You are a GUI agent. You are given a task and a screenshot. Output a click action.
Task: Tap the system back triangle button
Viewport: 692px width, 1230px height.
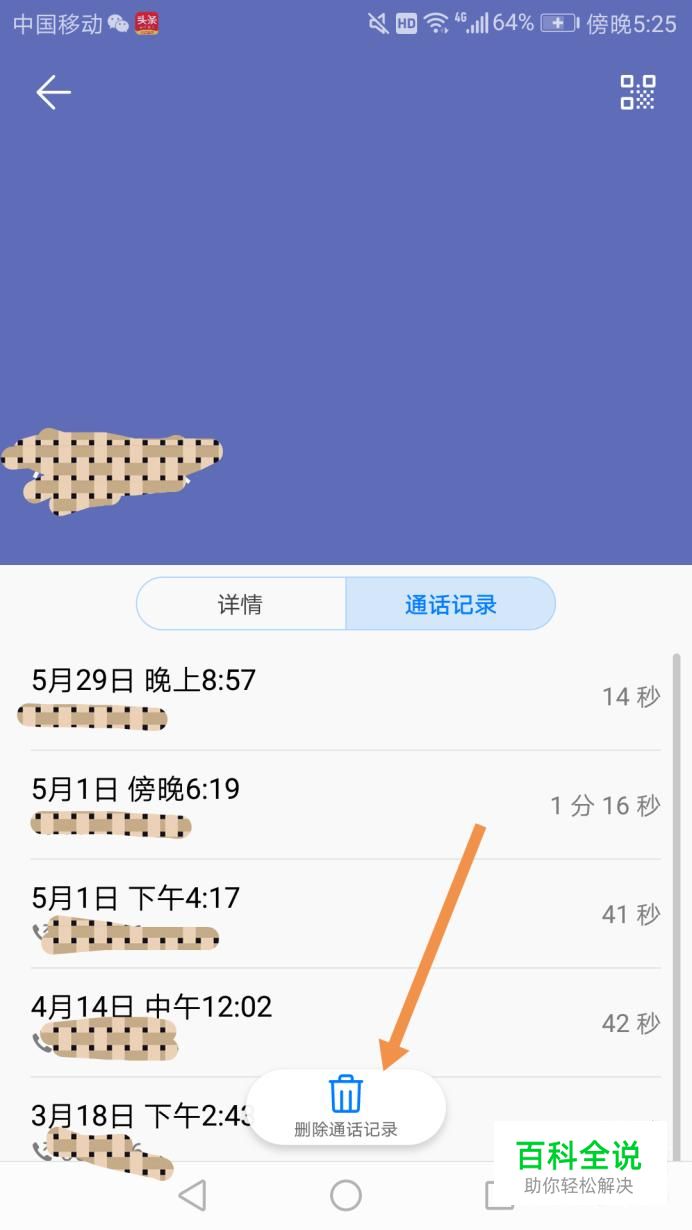(x=192, y=1195)
